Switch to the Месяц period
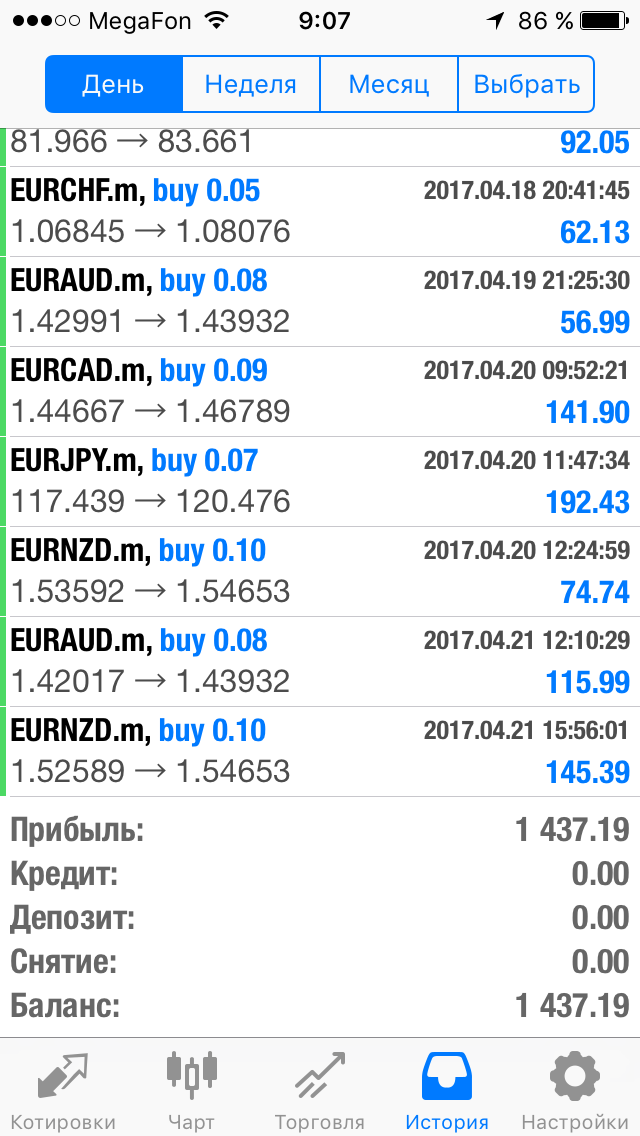The image size is (640, 1136). pos(388,84)
